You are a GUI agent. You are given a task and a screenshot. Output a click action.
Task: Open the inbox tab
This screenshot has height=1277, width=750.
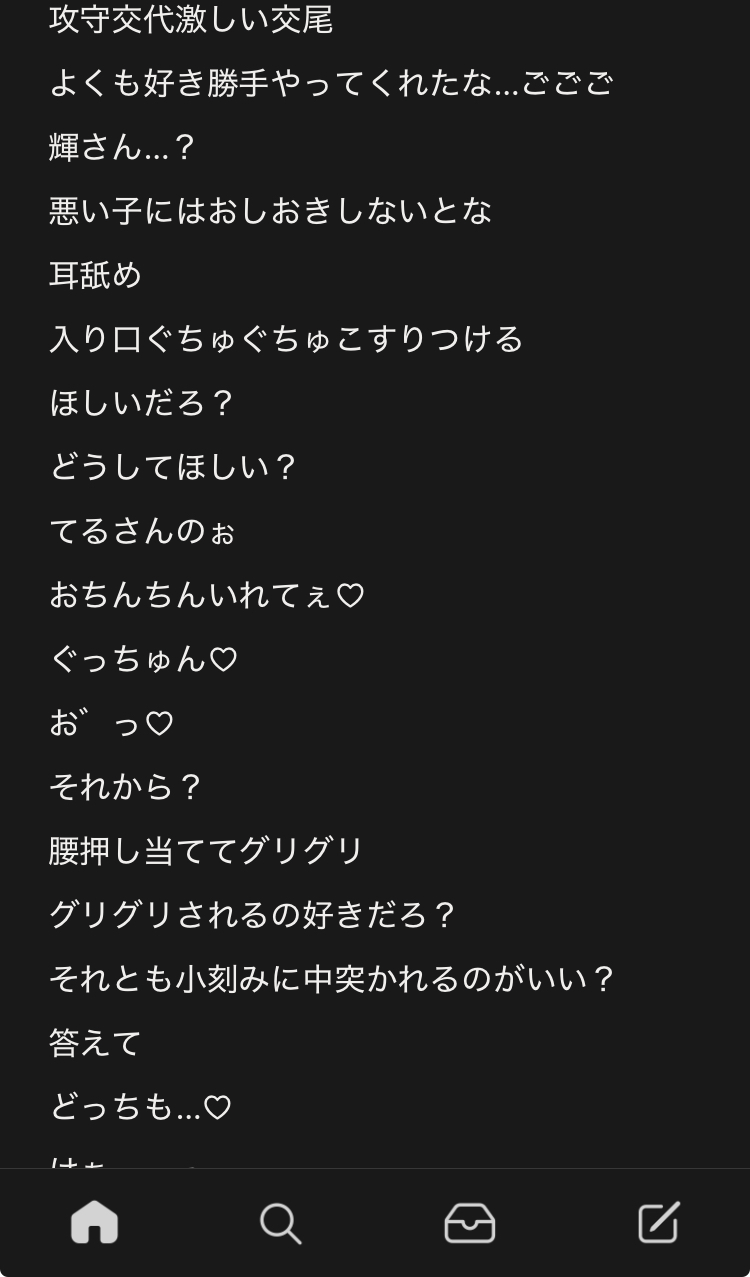(469, 1222)
